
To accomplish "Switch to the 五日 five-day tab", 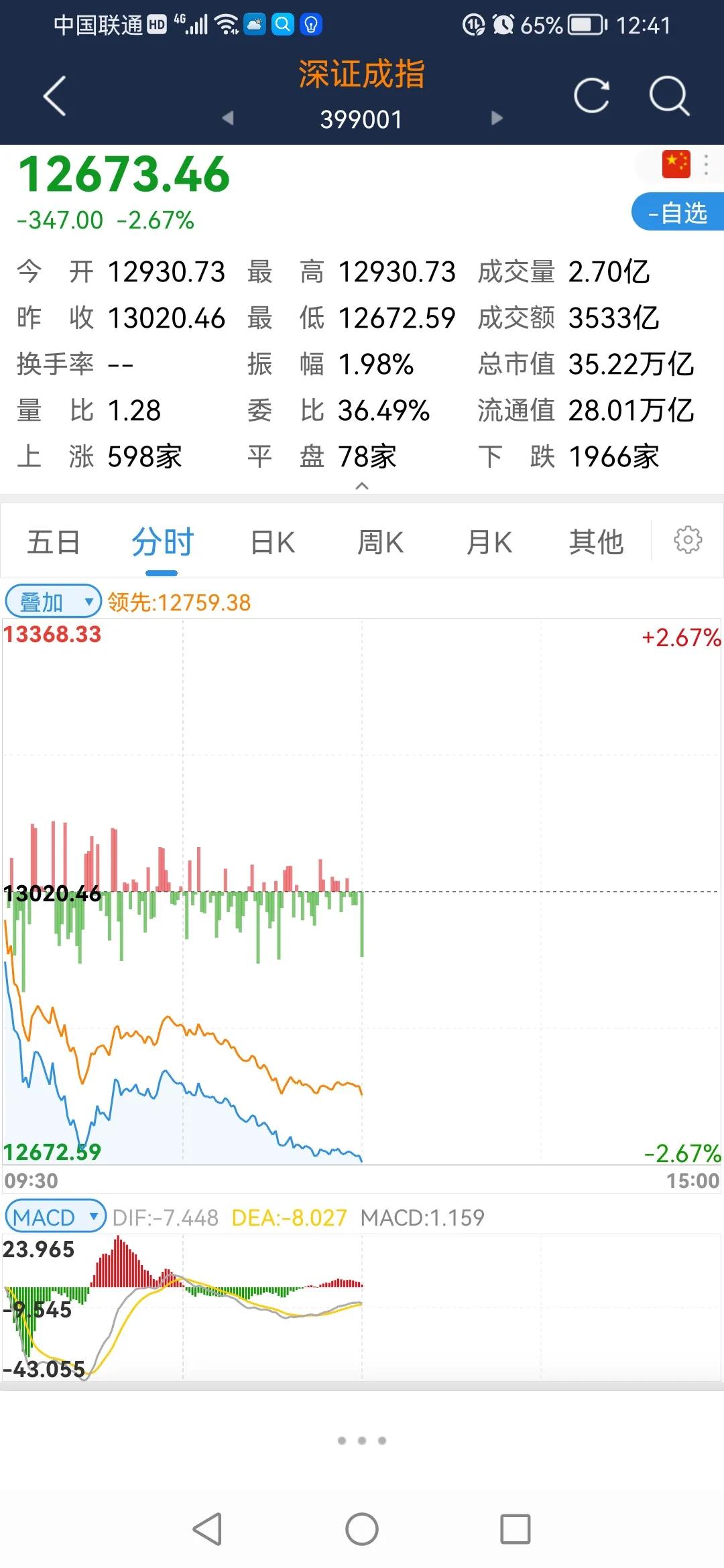I will pyautogui.click(x=52, y=541).
